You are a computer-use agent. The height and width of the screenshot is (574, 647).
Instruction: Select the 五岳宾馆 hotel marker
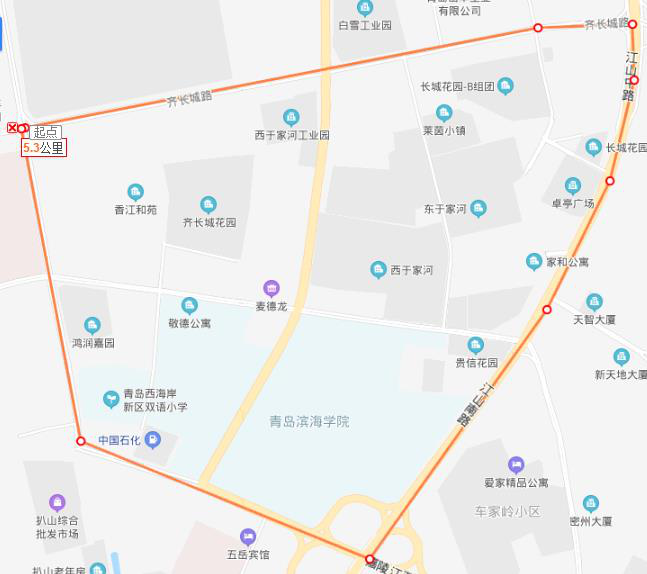[x=248, y=537]
